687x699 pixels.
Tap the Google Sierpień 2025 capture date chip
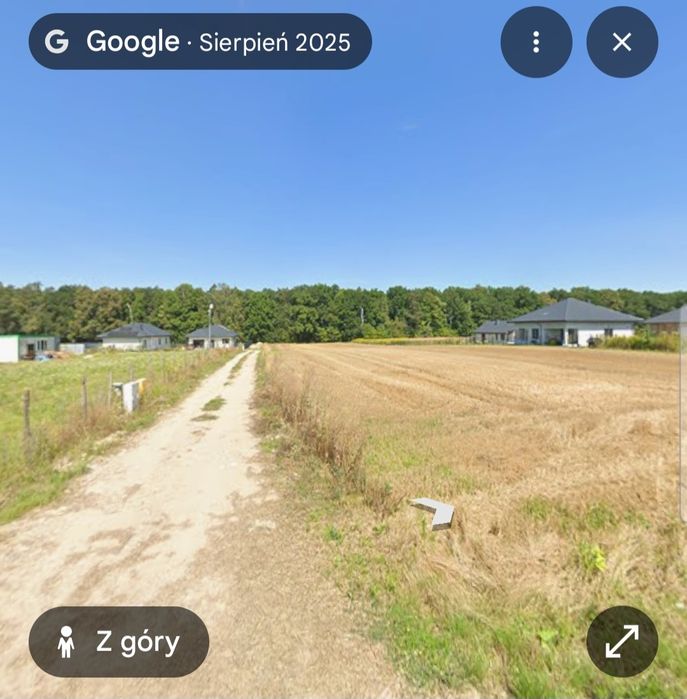(x=200, y=42)
